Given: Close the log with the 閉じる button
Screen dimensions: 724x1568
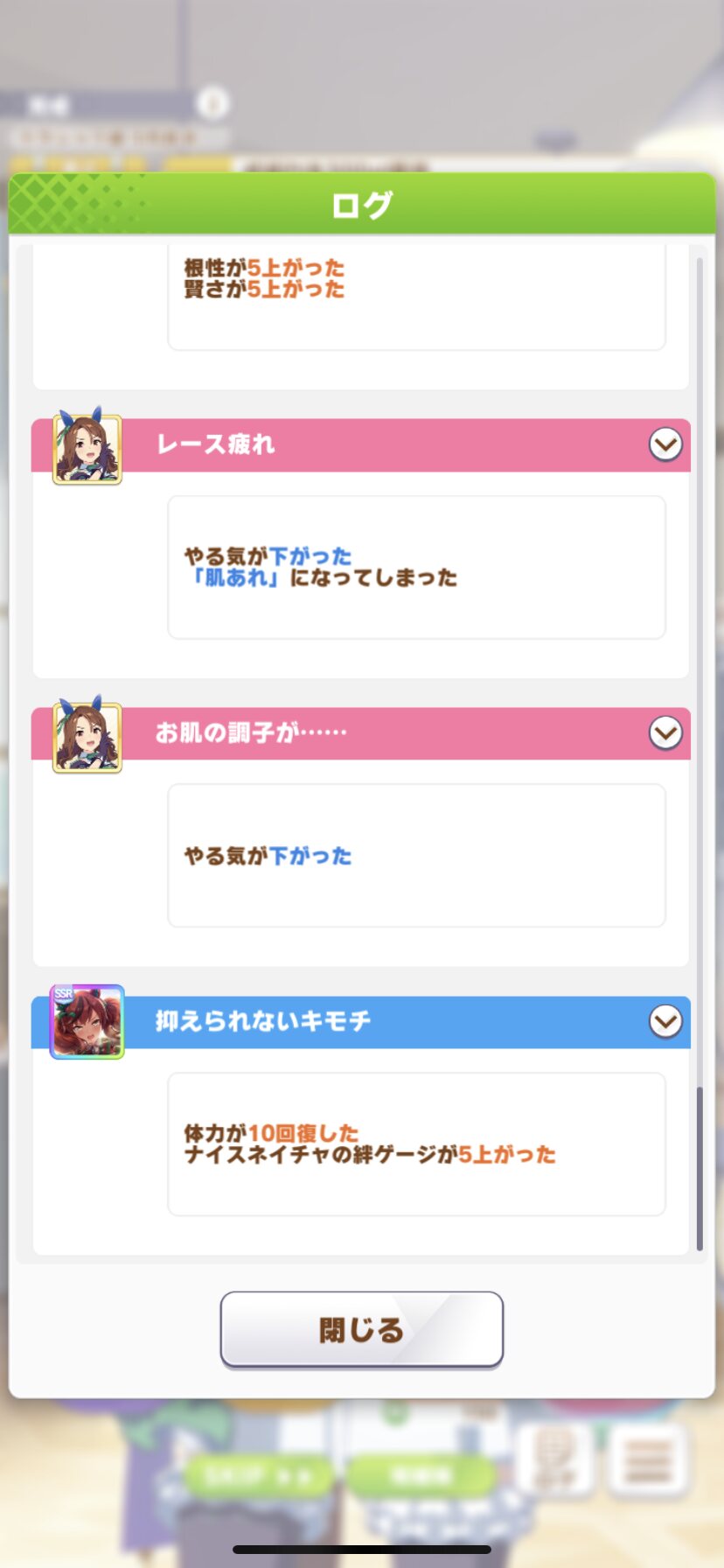Looking at the screenshot, I should click(x=361, y=1329).
